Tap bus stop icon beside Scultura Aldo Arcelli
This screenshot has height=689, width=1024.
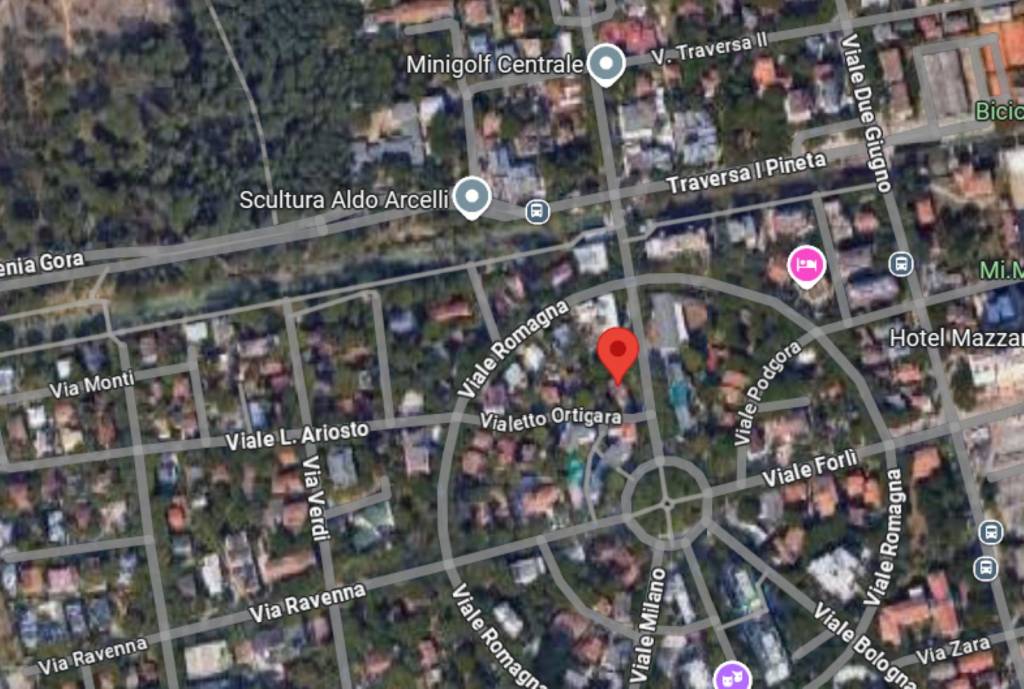537,212
